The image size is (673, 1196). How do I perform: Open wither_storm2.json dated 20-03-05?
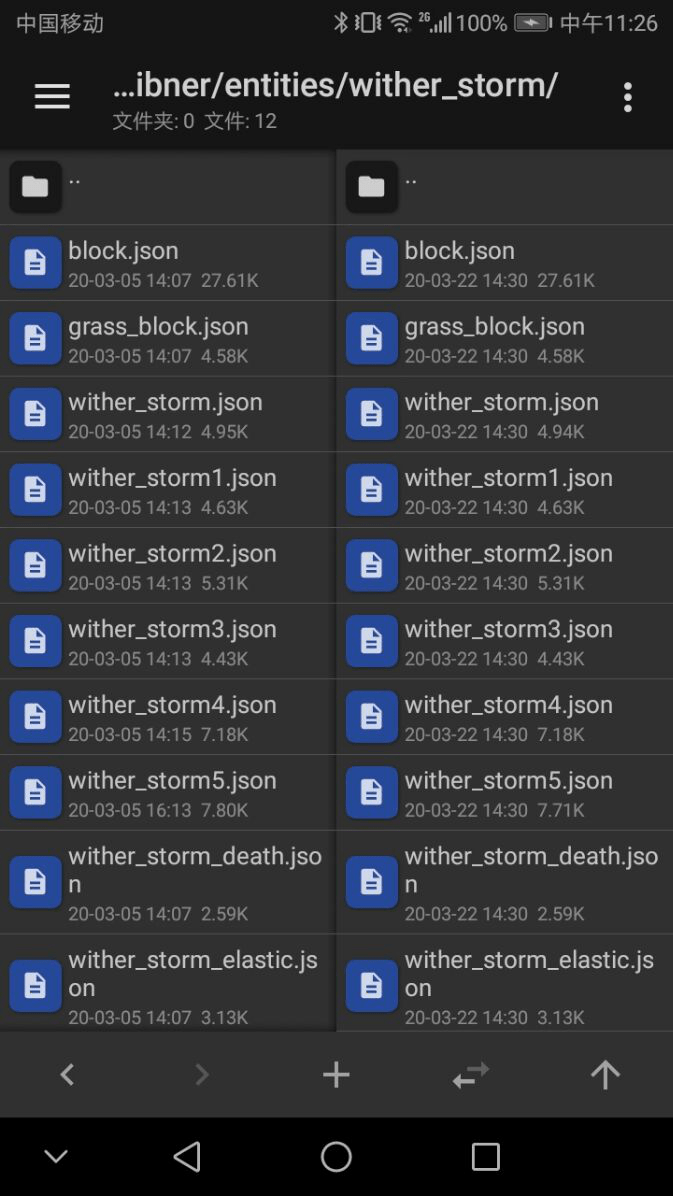click(x=168, y=564)
